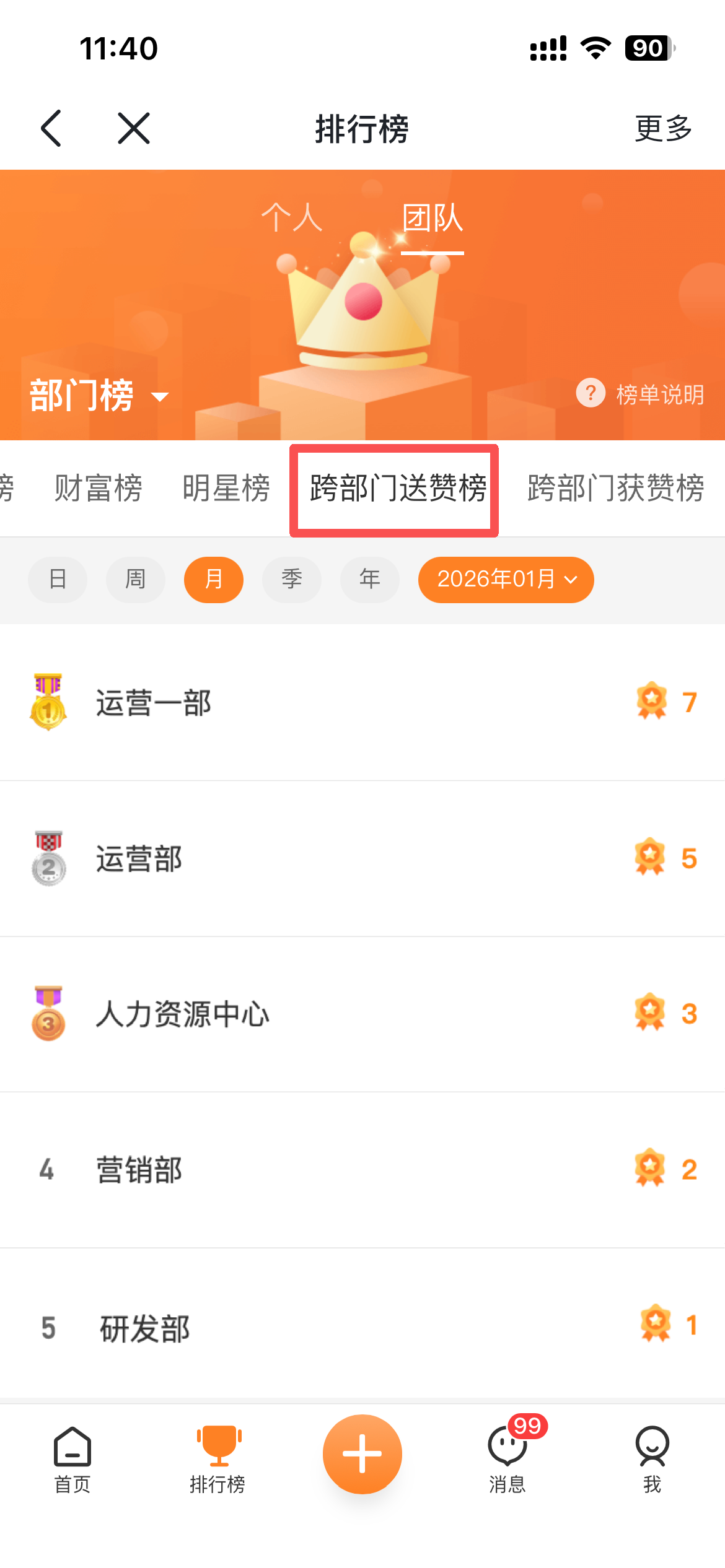Close the ranking page with X
This screenshot has width=725, height=1568.
coord(134,128)
